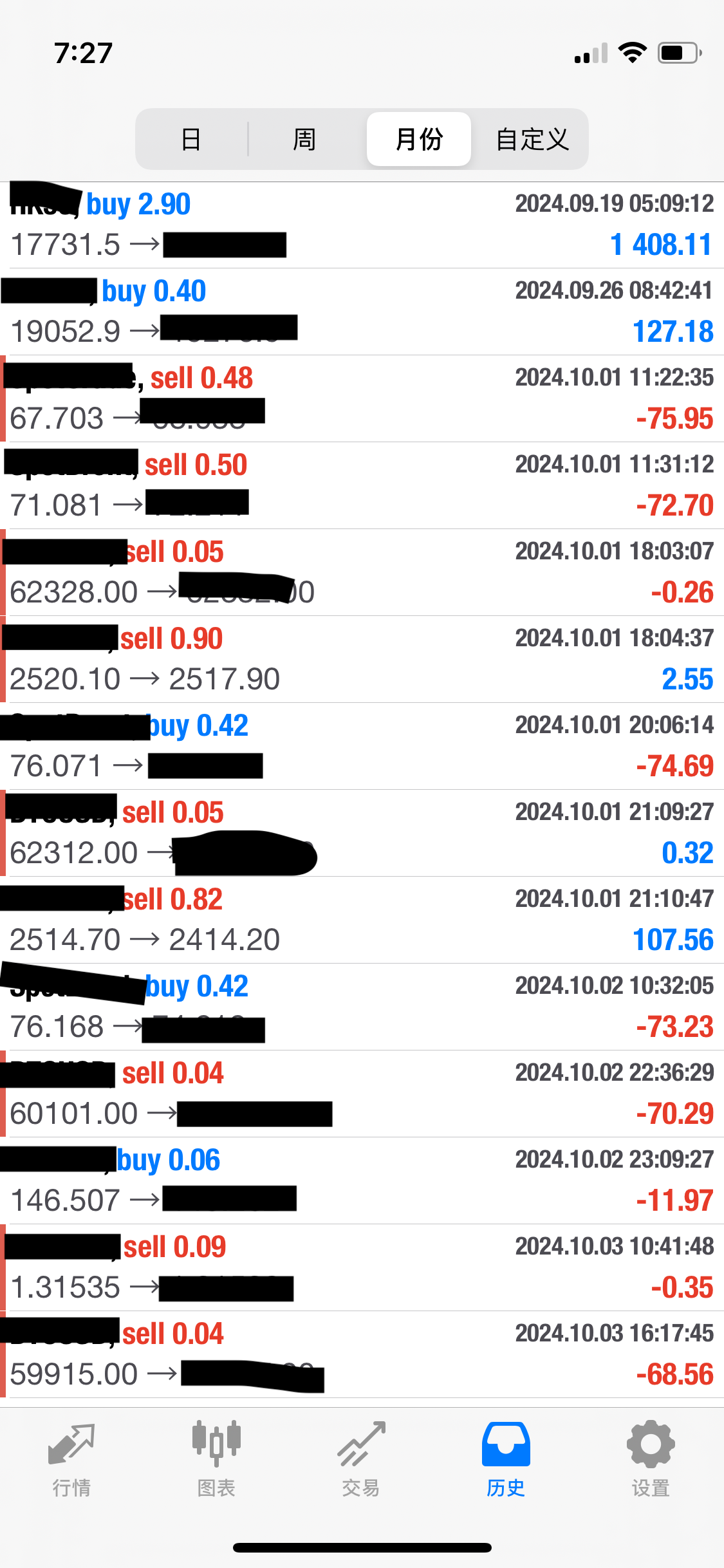Select the 月份 month filter
Image resolution: width=724 pixels, height=1568 pixels.
coord(419,139)
